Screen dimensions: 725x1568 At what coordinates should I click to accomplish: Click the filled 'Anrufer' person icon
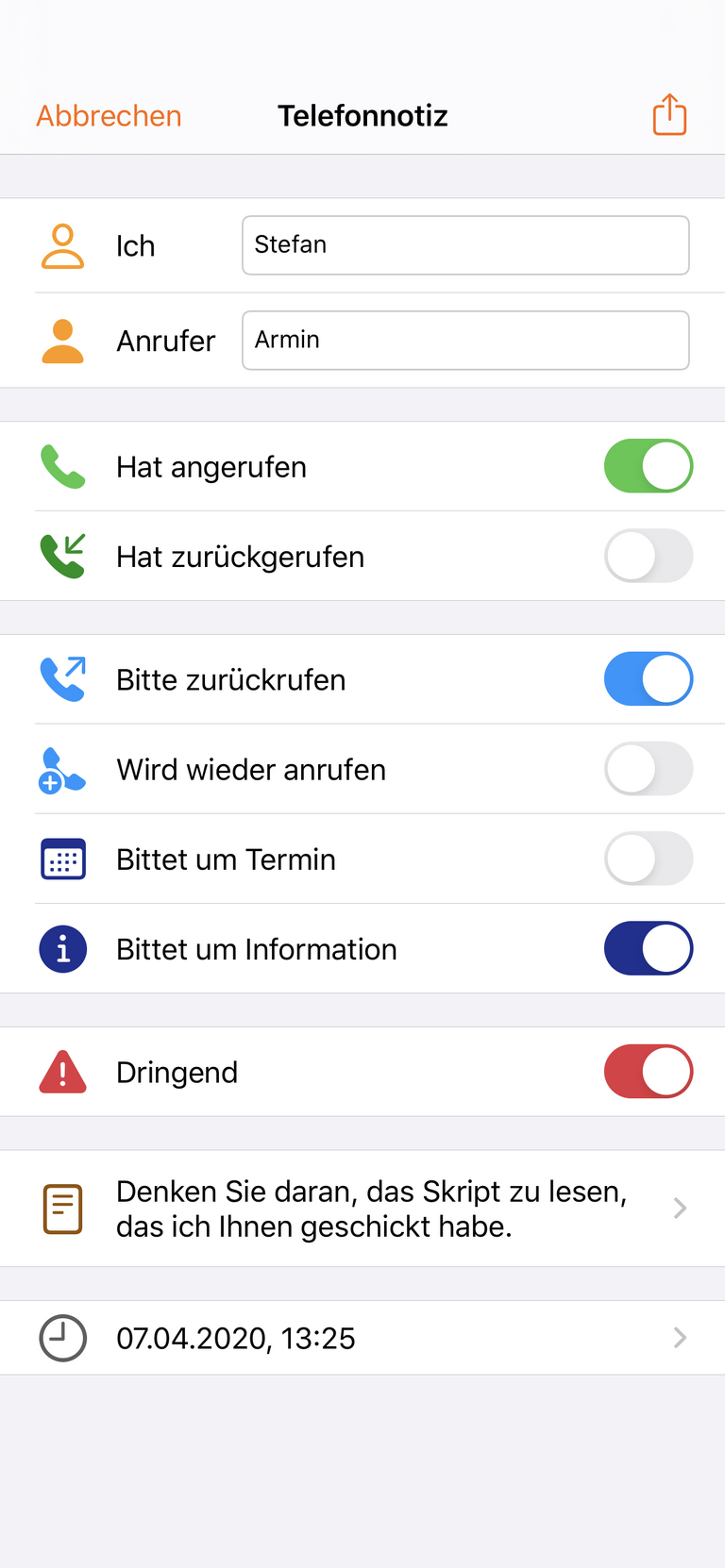pyautogui.click(x=61, y=341)
